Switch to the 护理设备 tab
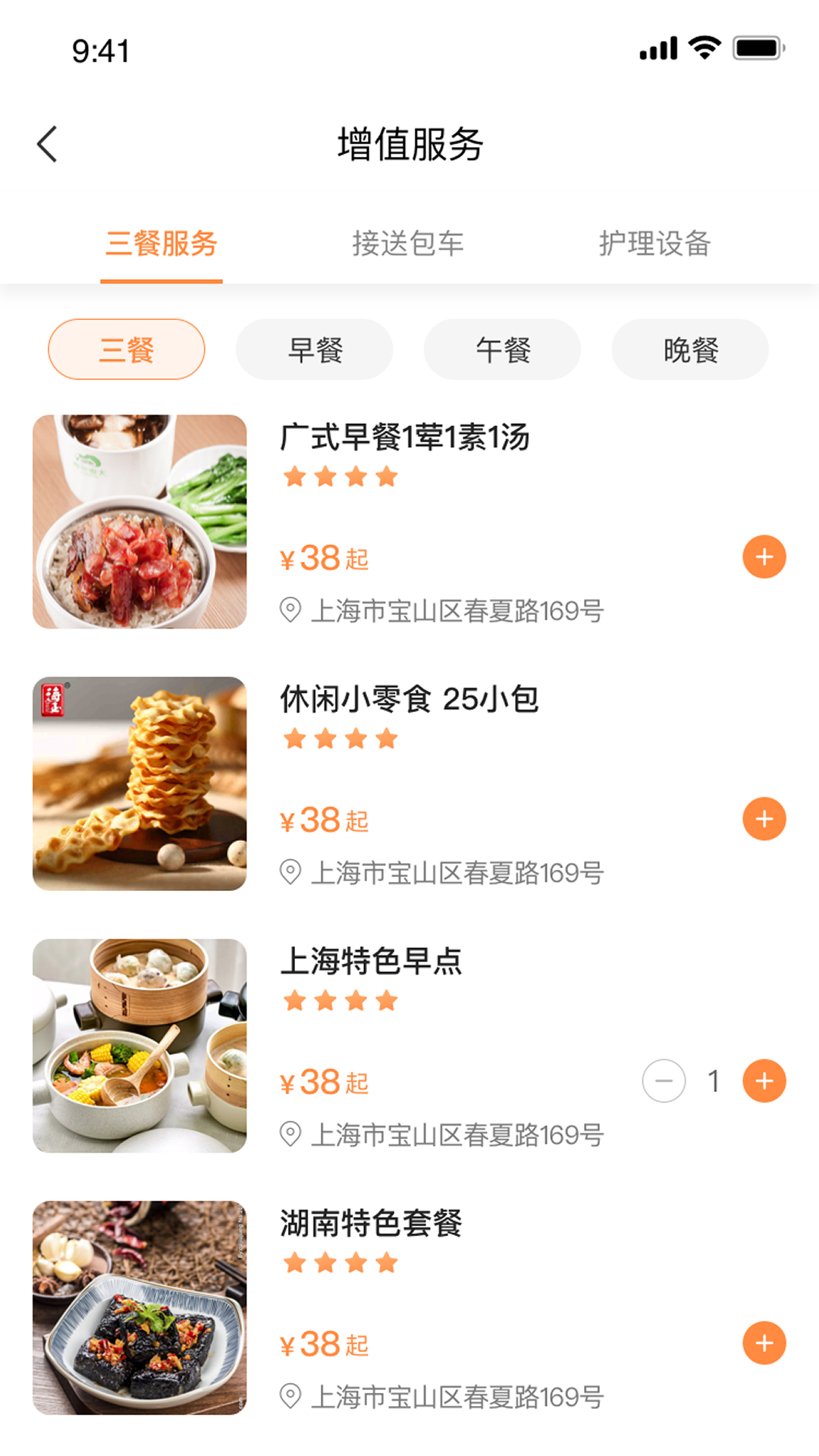This screenshot has width=819, height=1456. coord(654,243)
